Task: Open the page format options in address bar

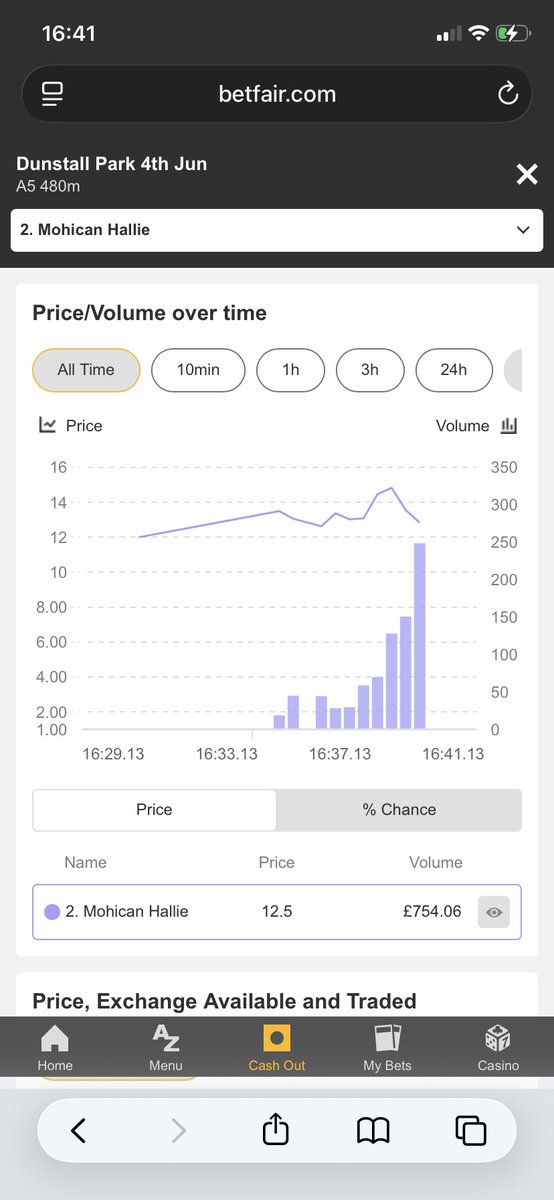Action: click(52, 95)
